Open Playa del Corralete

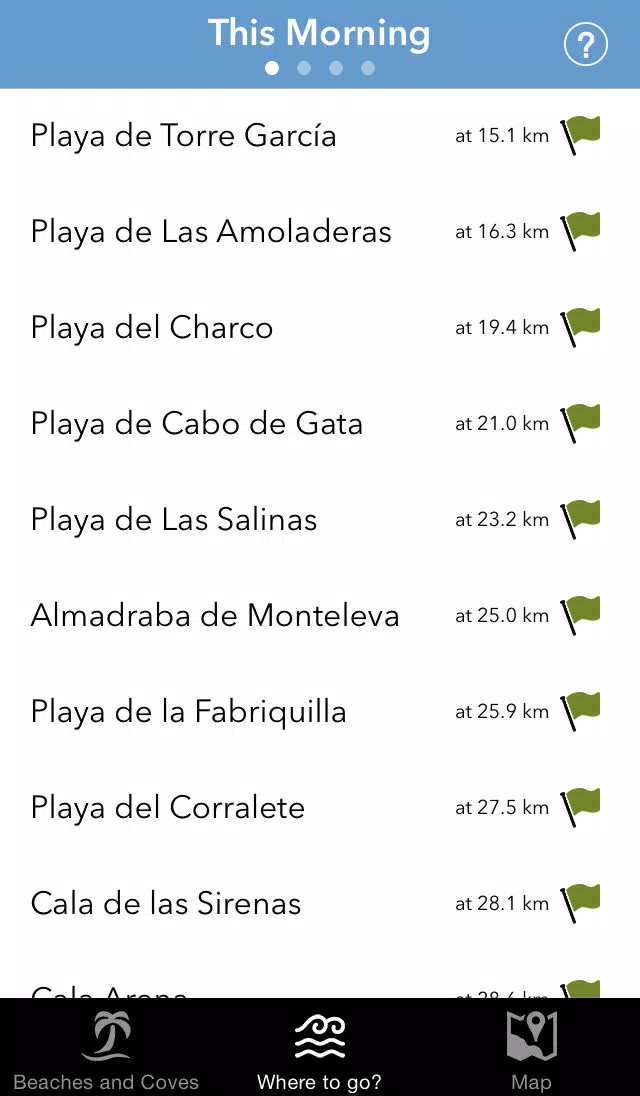pos(320,807)
